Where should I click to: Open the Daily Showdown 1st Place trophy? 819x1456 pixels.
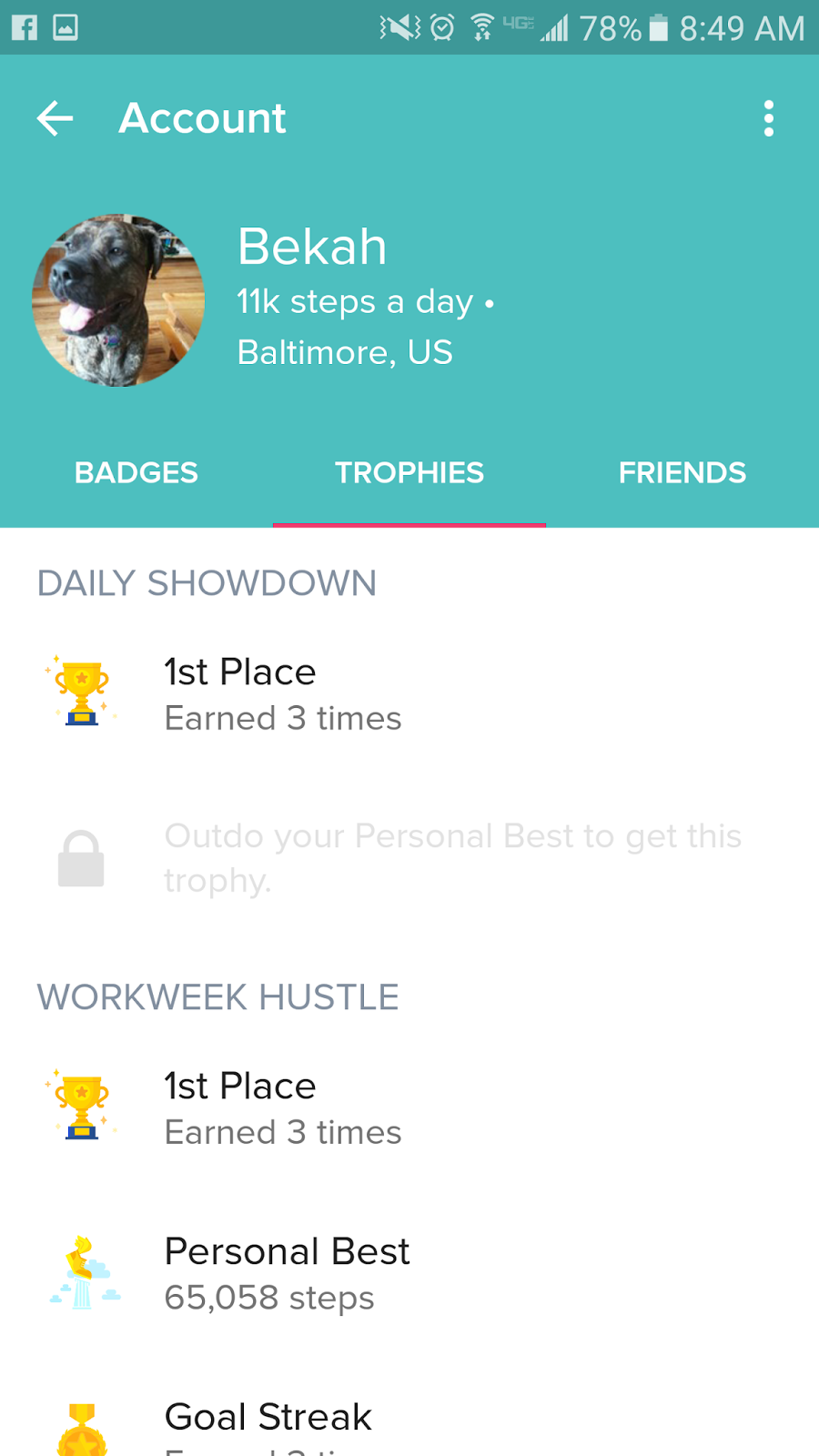point(409,693)
